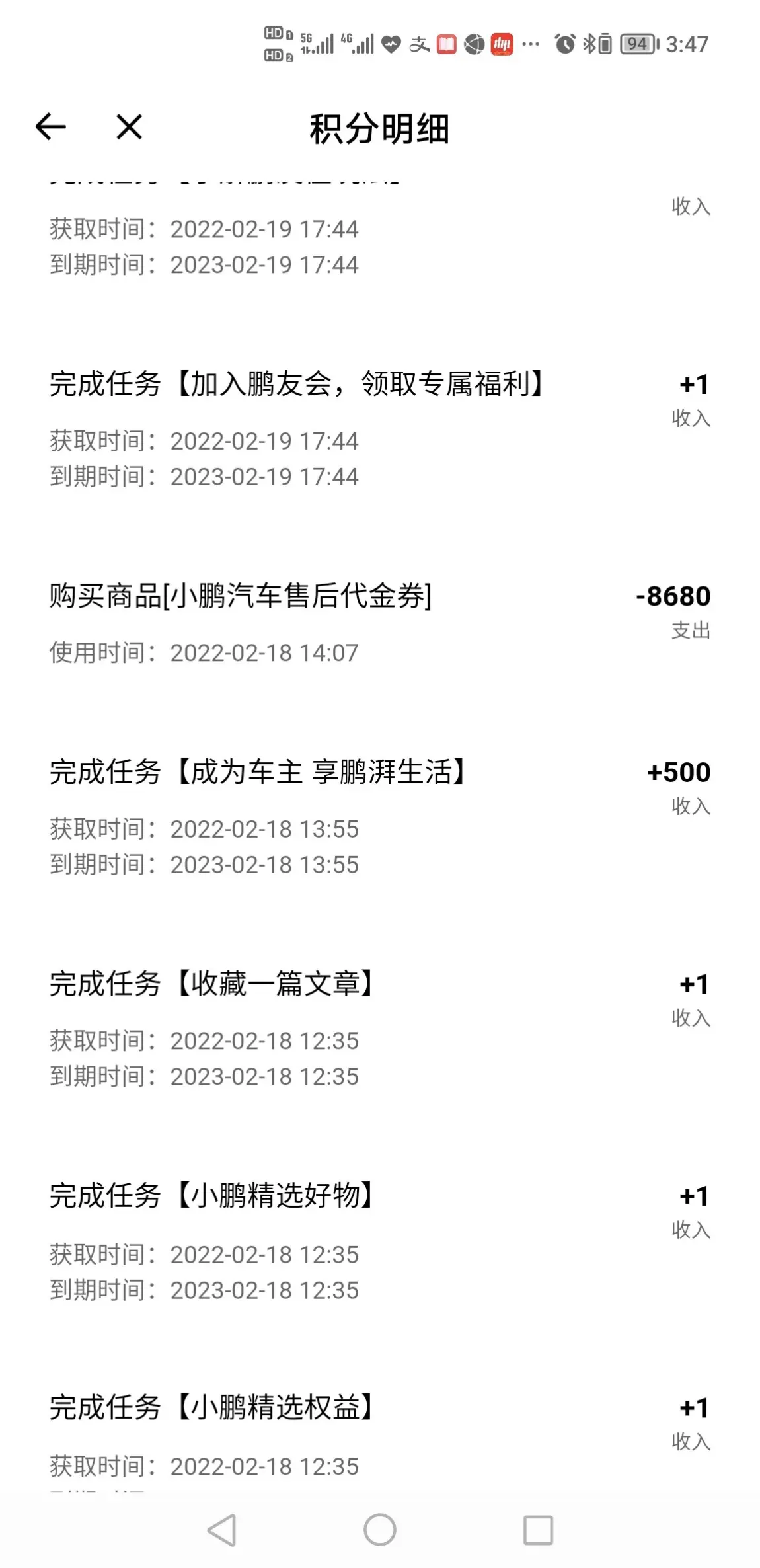Open recent apps from navigation bar
The image size is (760, 1568).
click(x=538, y=1530)
